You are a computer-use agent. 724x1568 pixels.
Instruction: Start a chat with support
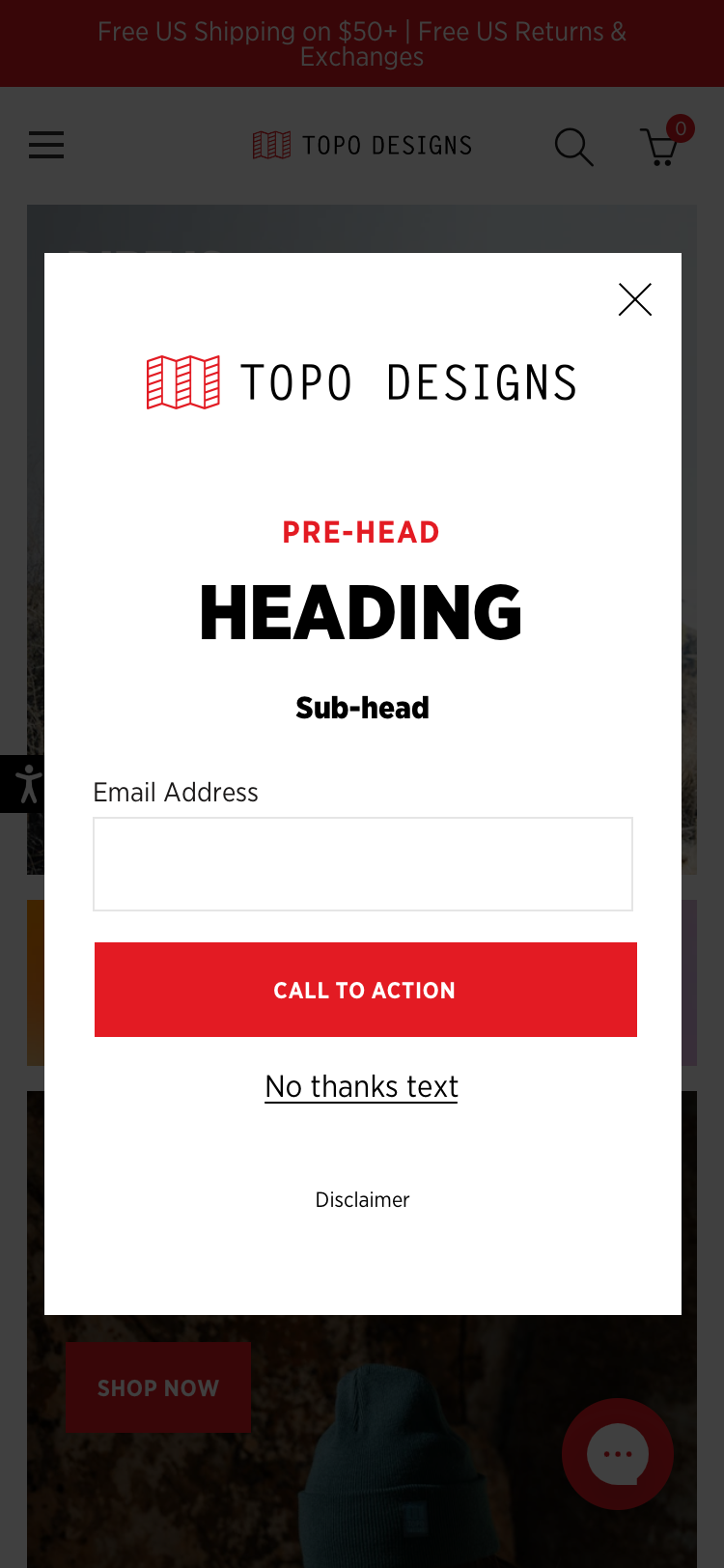pos(618,1454)
